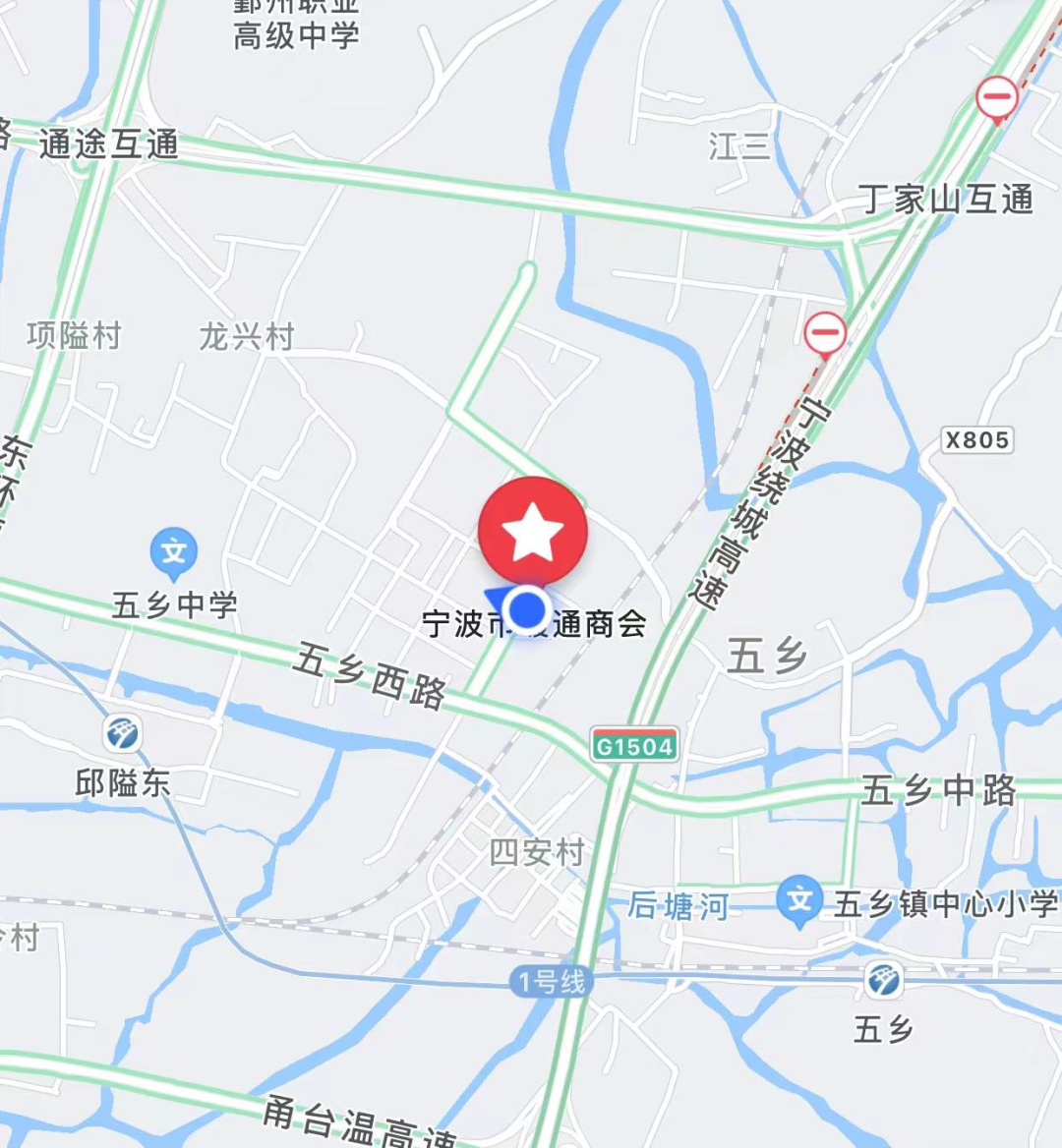Tap the road closure sign on 宁波绕城高速
This screenshot has width=1062, height=1148.
tap(825, 334)
